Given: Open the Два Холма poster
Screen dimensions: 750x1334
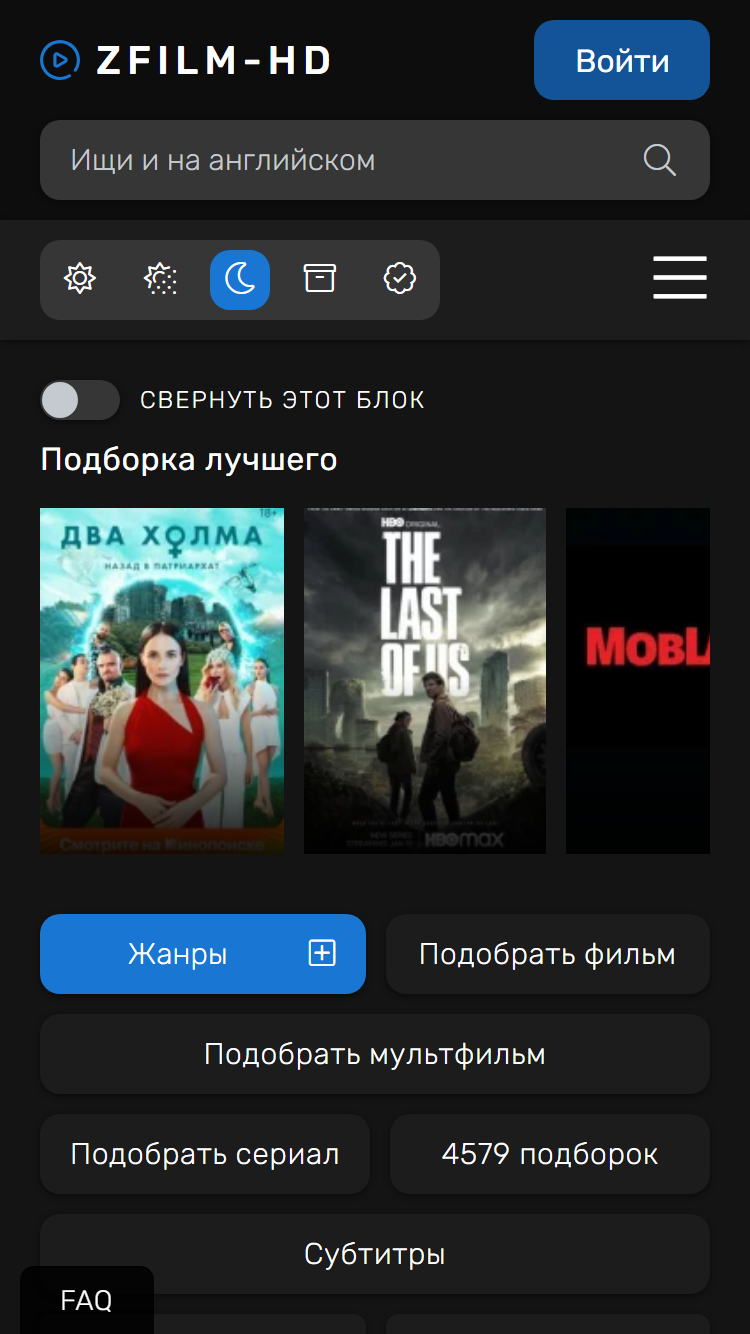Looking at the screenshot, I should (162, 681).
